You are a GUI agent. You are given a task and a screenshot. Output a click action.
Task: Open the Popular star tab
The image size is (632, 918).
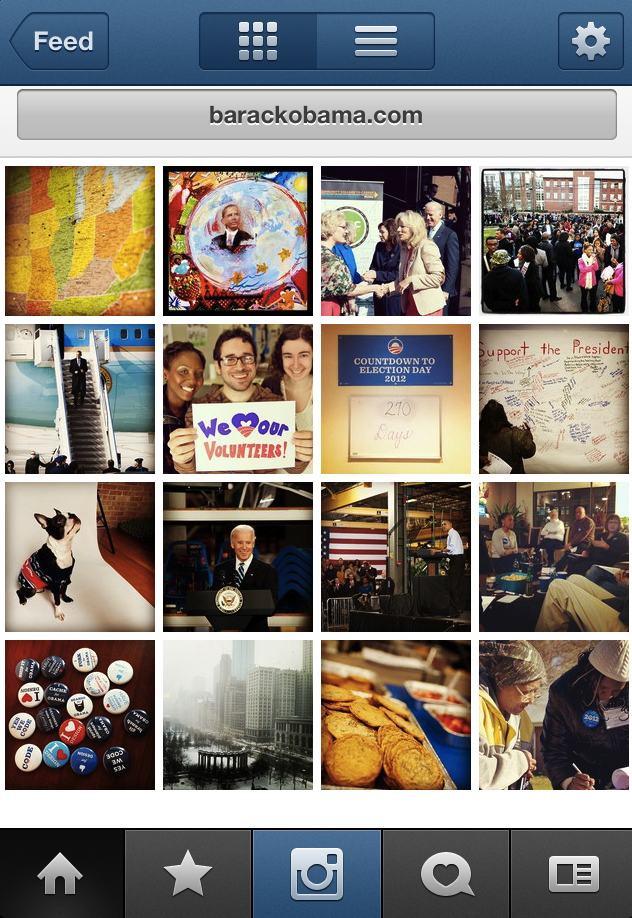188,875
